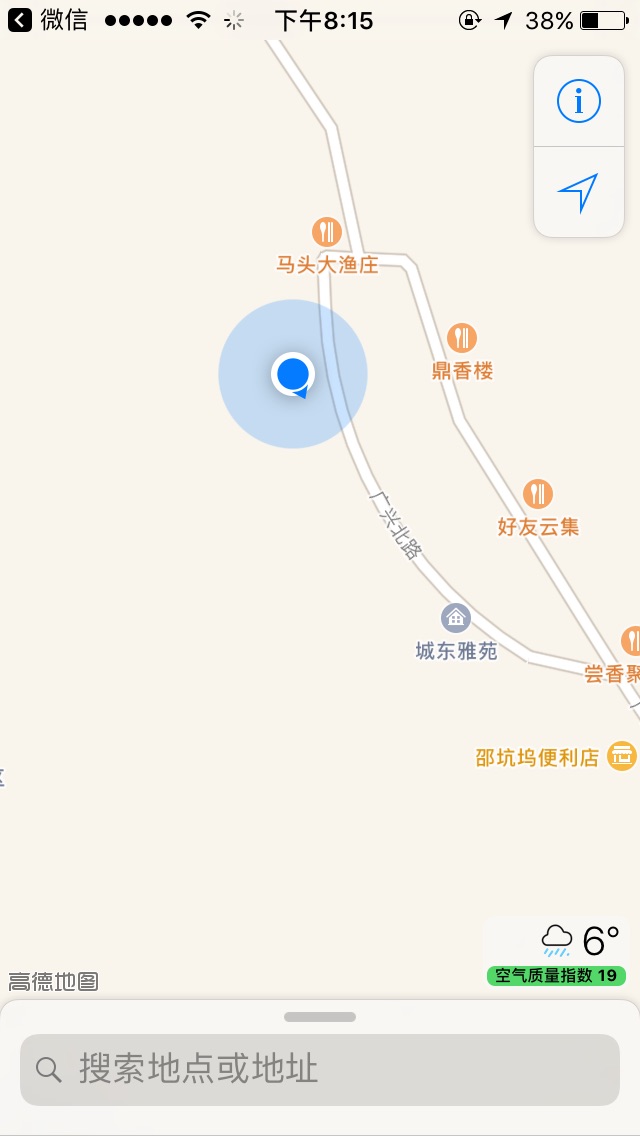
Task: Tap the location tracking arrow button
Action: pyautogui.click(x=578, y=192)
